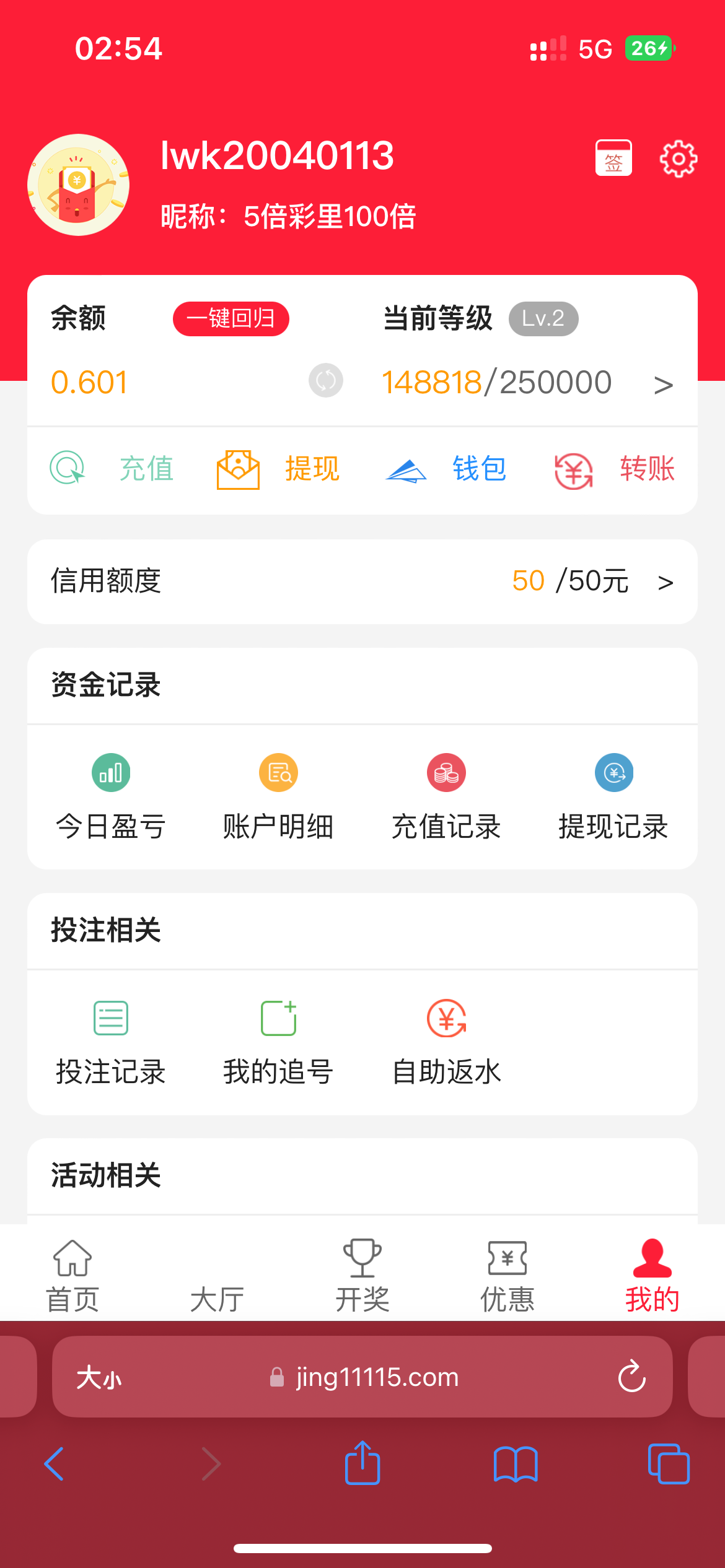Open 投注记录 betting record icon
Screen dimensions: 725x1568
(111, 1017)
